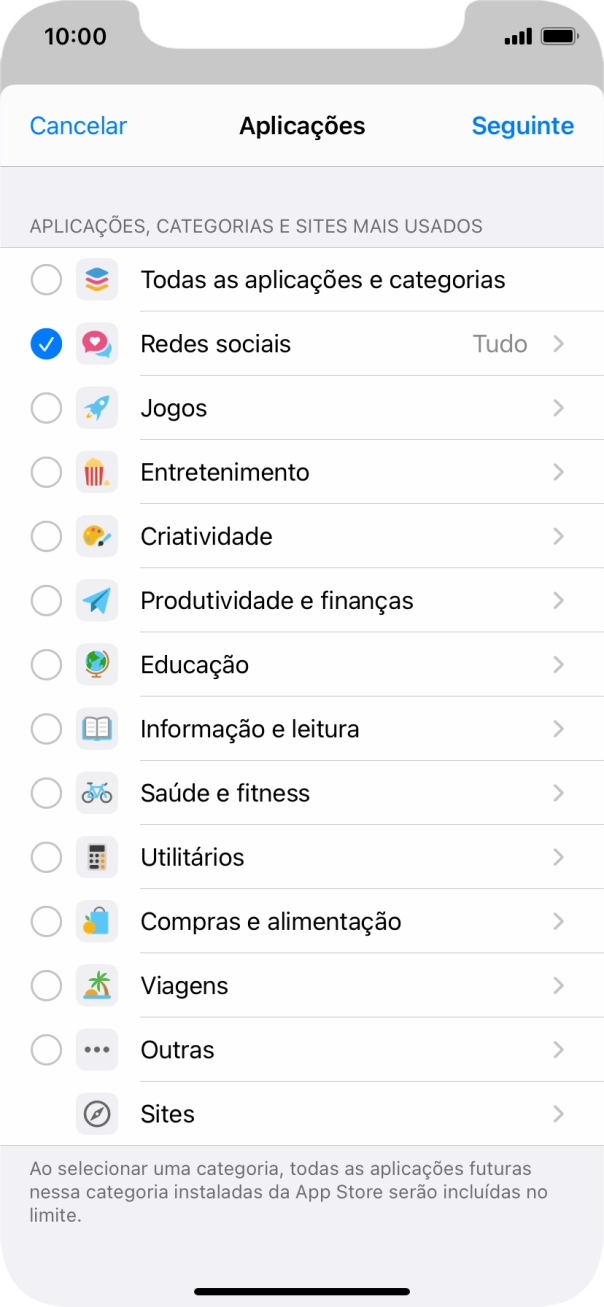Uncheck the Redes sociais category

coord(46,344)
